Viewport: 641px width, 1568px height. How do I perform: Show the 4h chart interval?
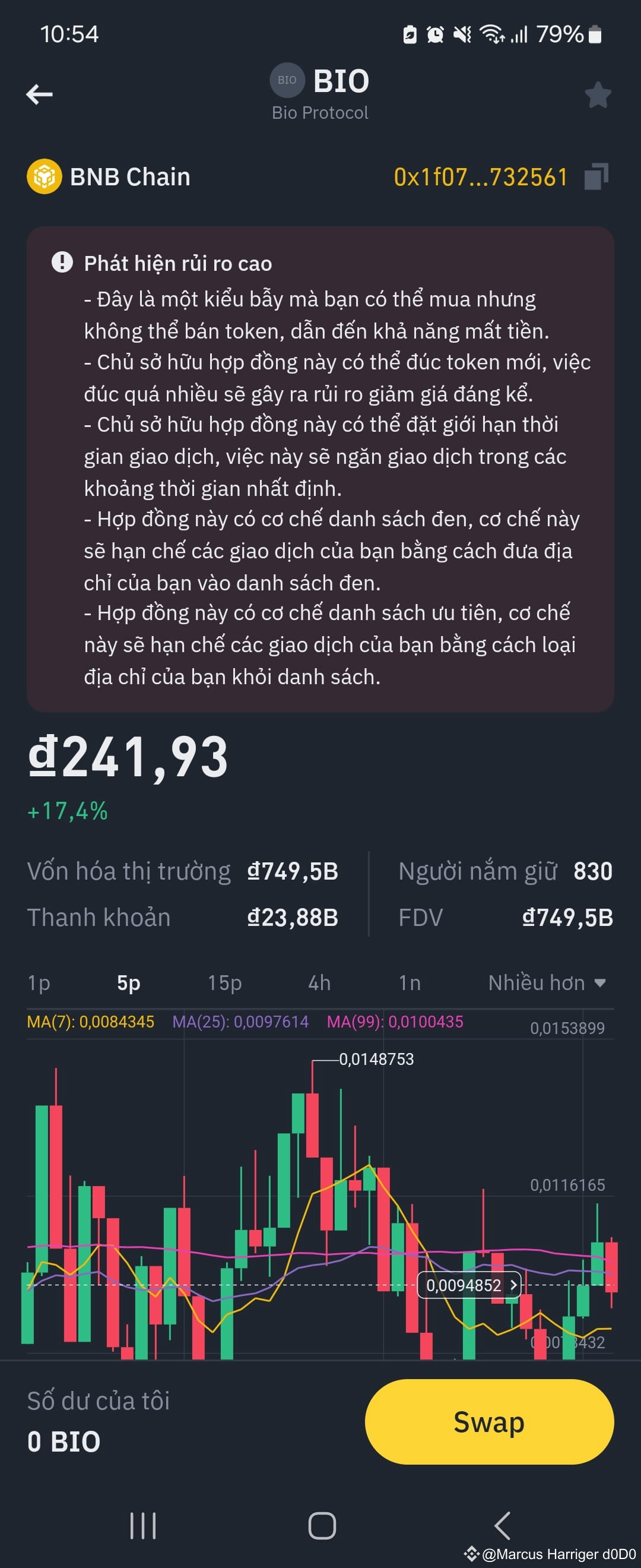tap(319, 983)
